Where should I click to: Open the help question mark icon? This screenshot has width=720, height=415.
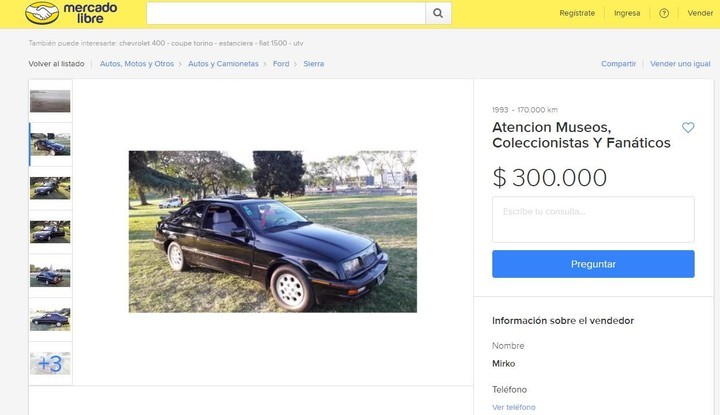[664, 13]
